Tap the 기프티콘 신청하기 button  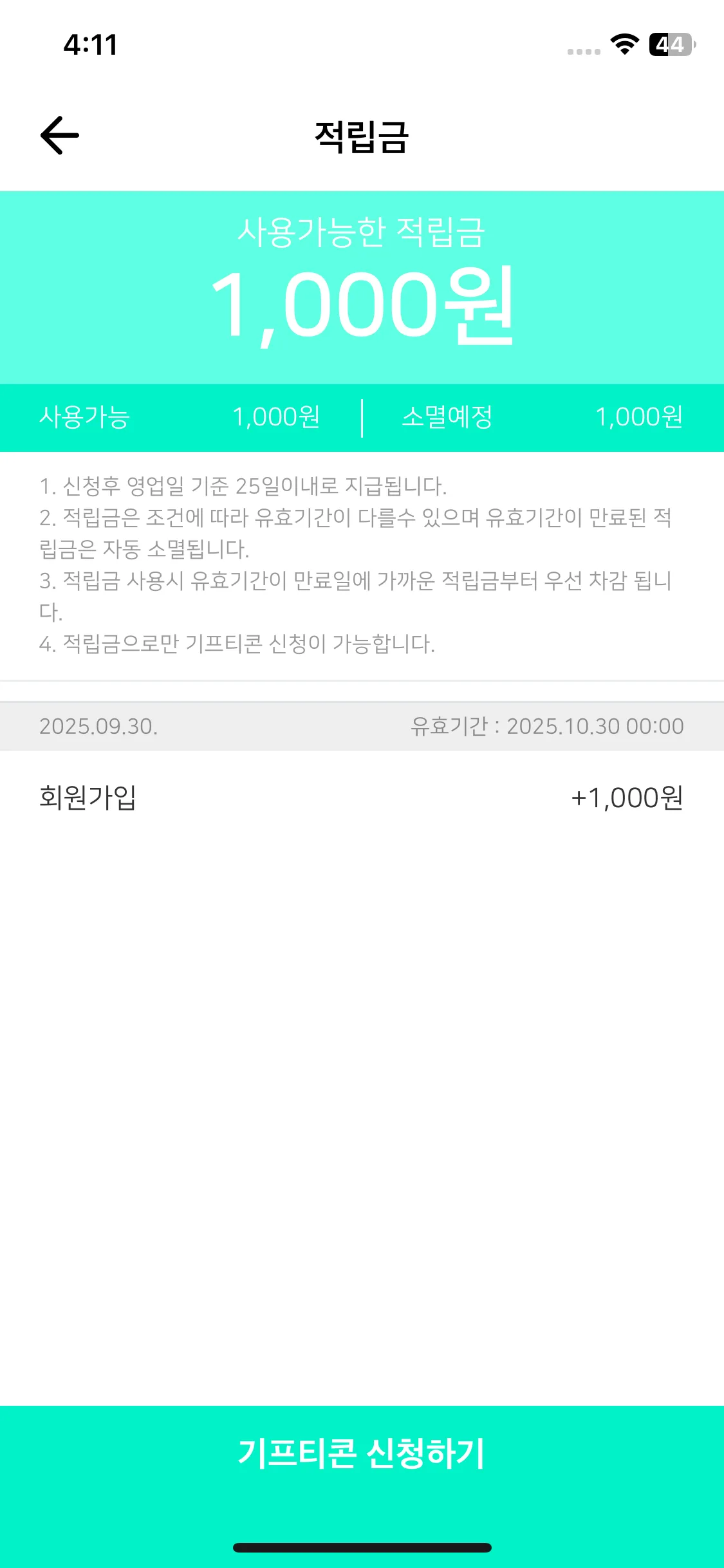(362, 1455)
